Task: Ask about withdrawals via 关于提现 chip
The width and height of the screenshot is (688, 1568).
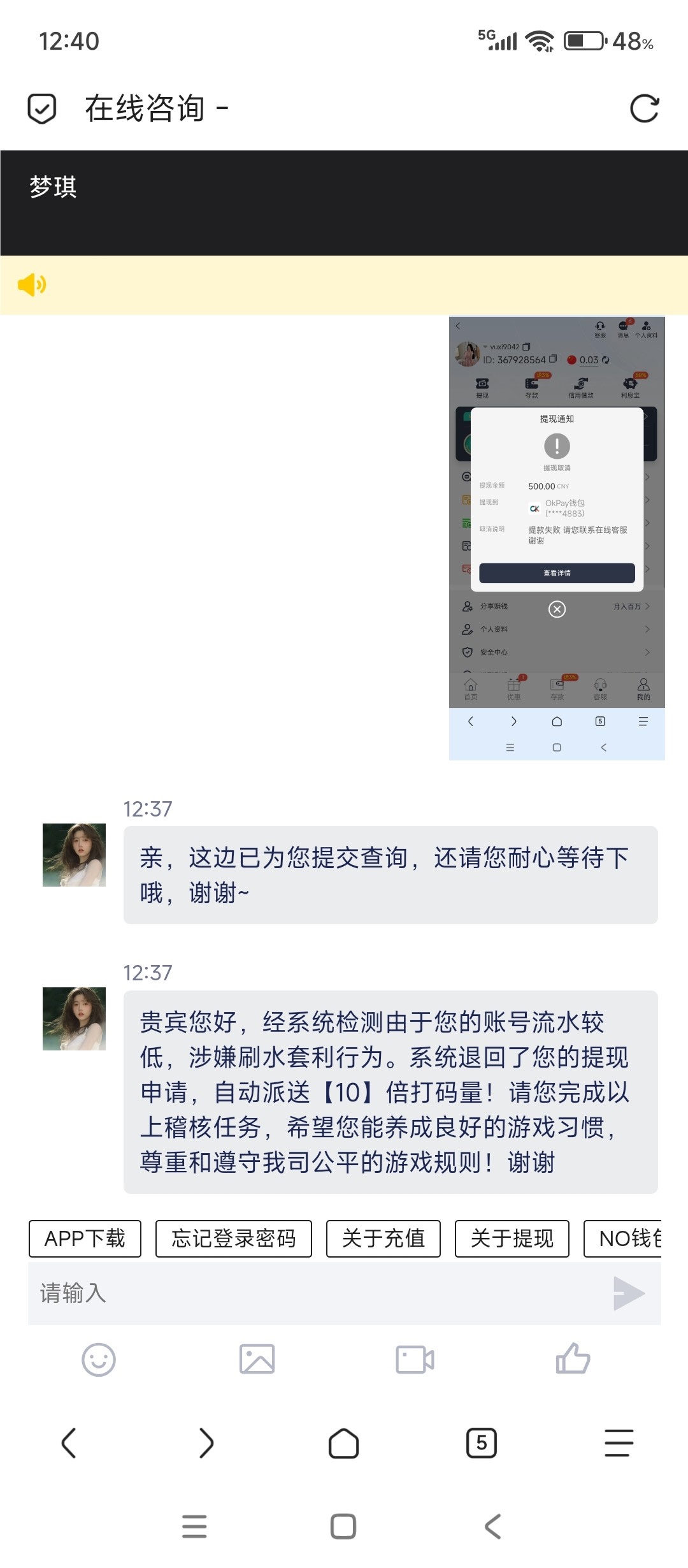Action: click(x=512, y=1238)
